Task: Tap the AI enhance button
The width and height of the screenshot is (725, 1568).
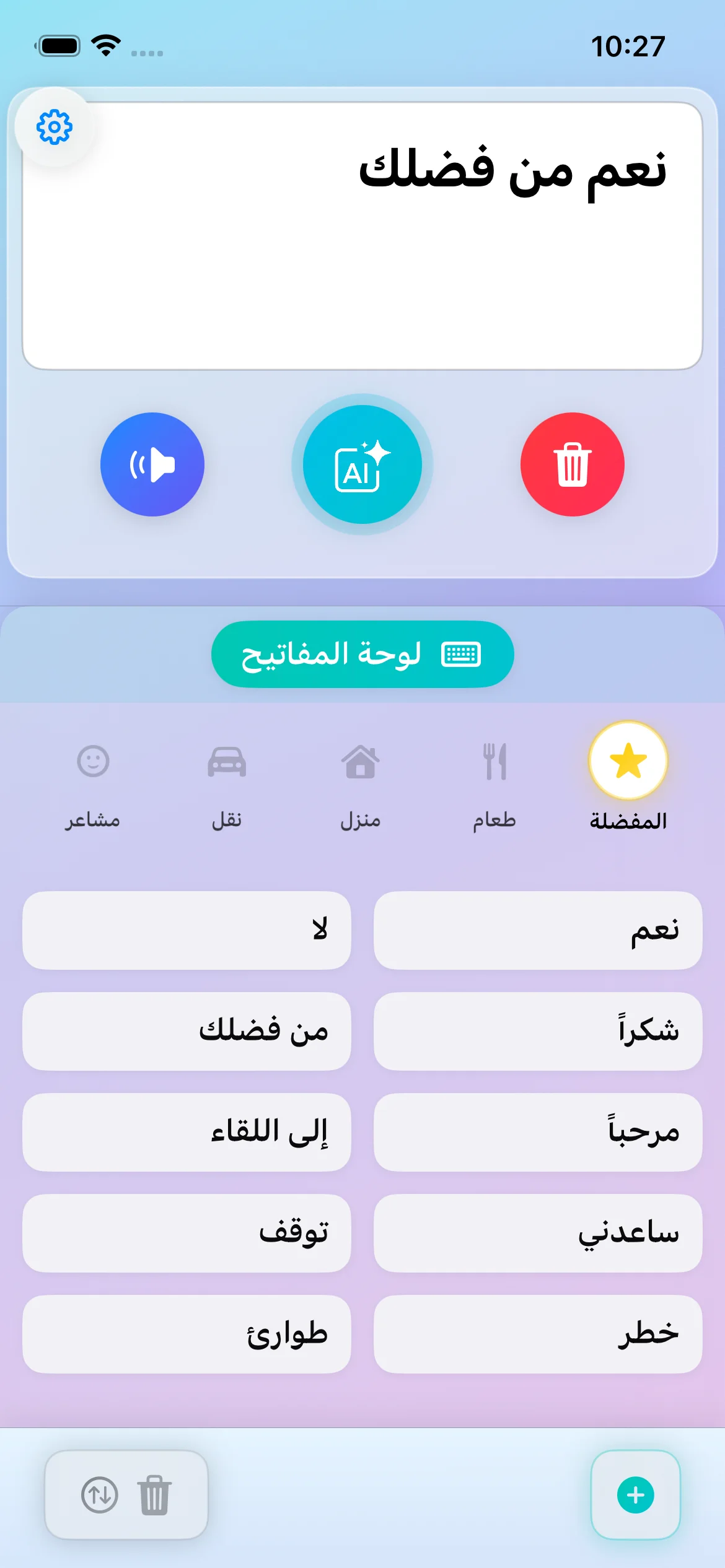Action: pos(362,464)
